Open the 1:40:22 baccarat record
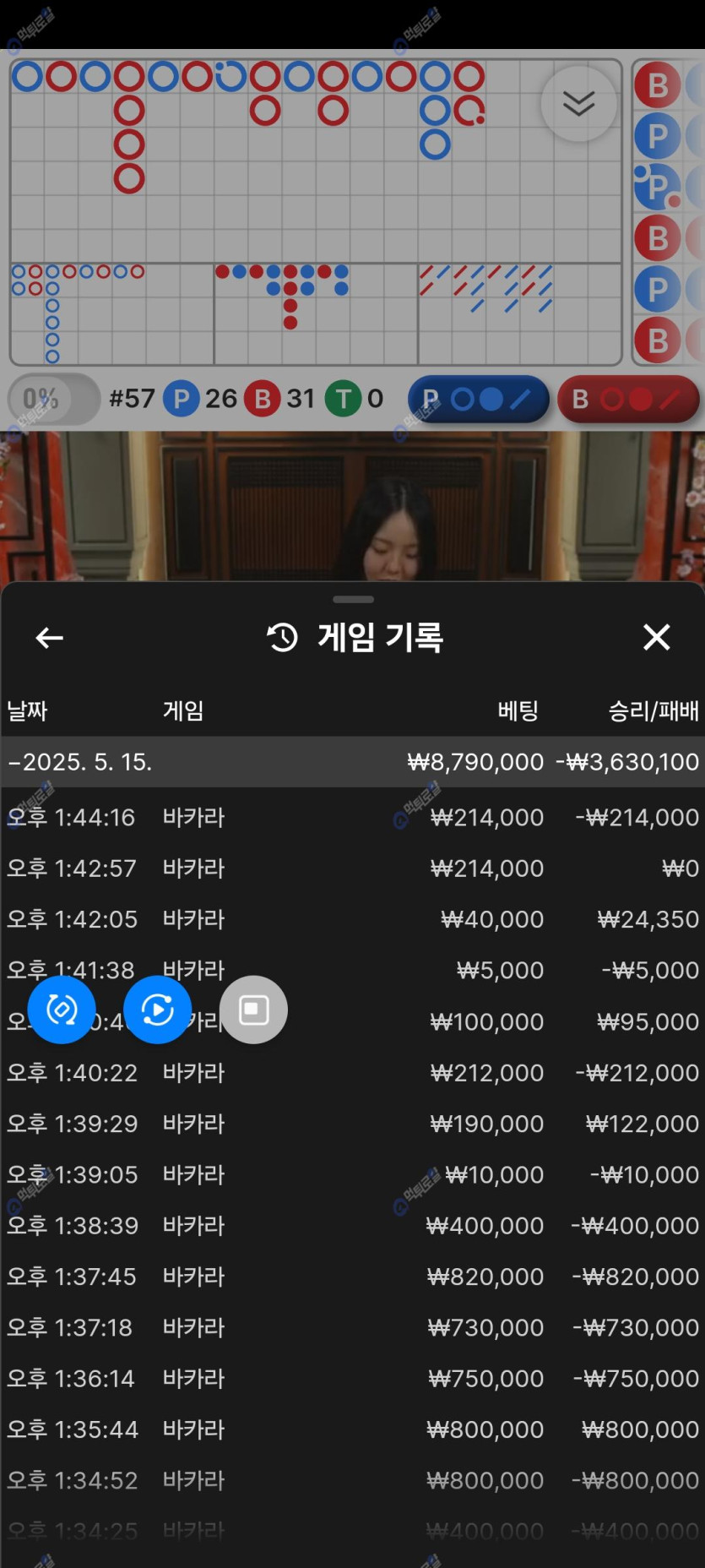This screenshot has height=1568, width=705. click(x=352, y=1073)
